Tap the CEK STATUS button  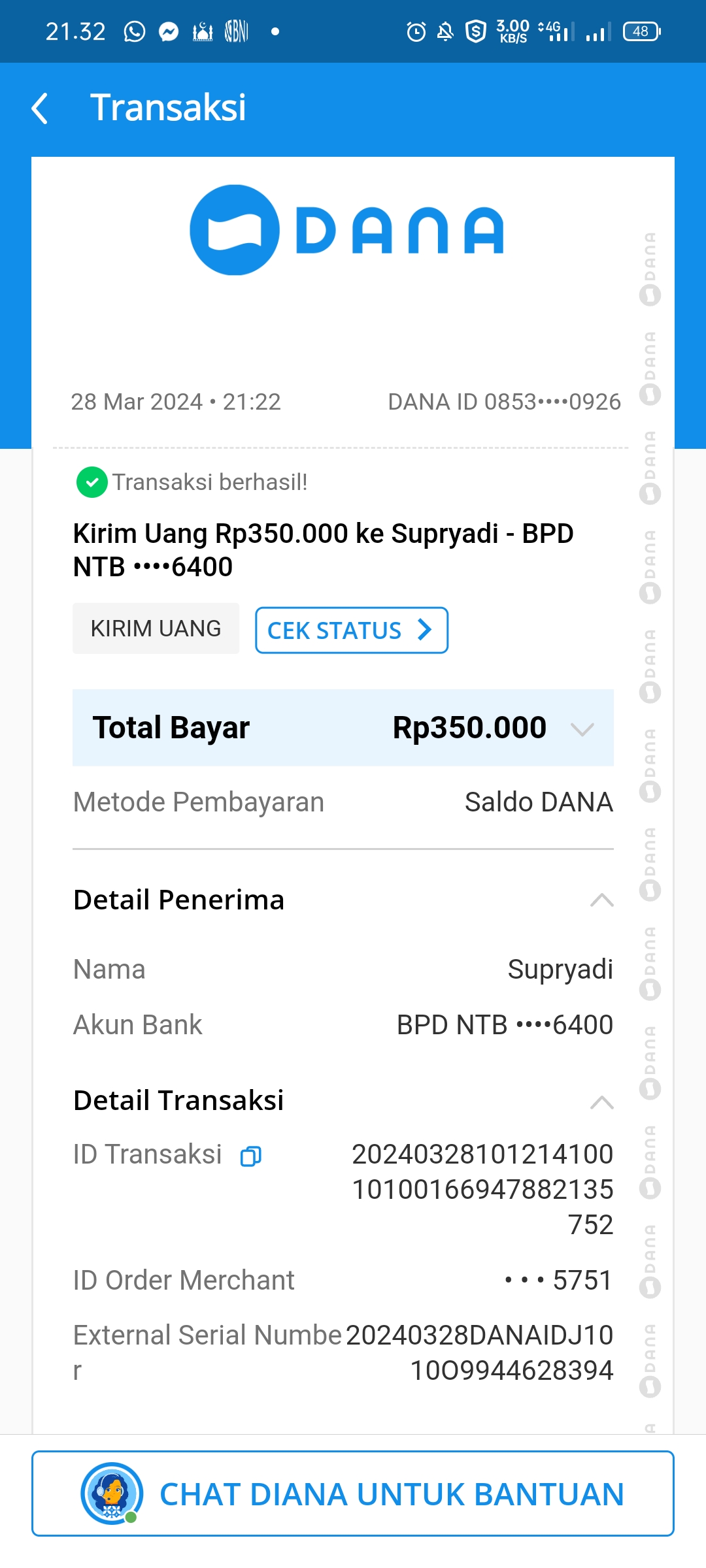click(x=351, y=630)
